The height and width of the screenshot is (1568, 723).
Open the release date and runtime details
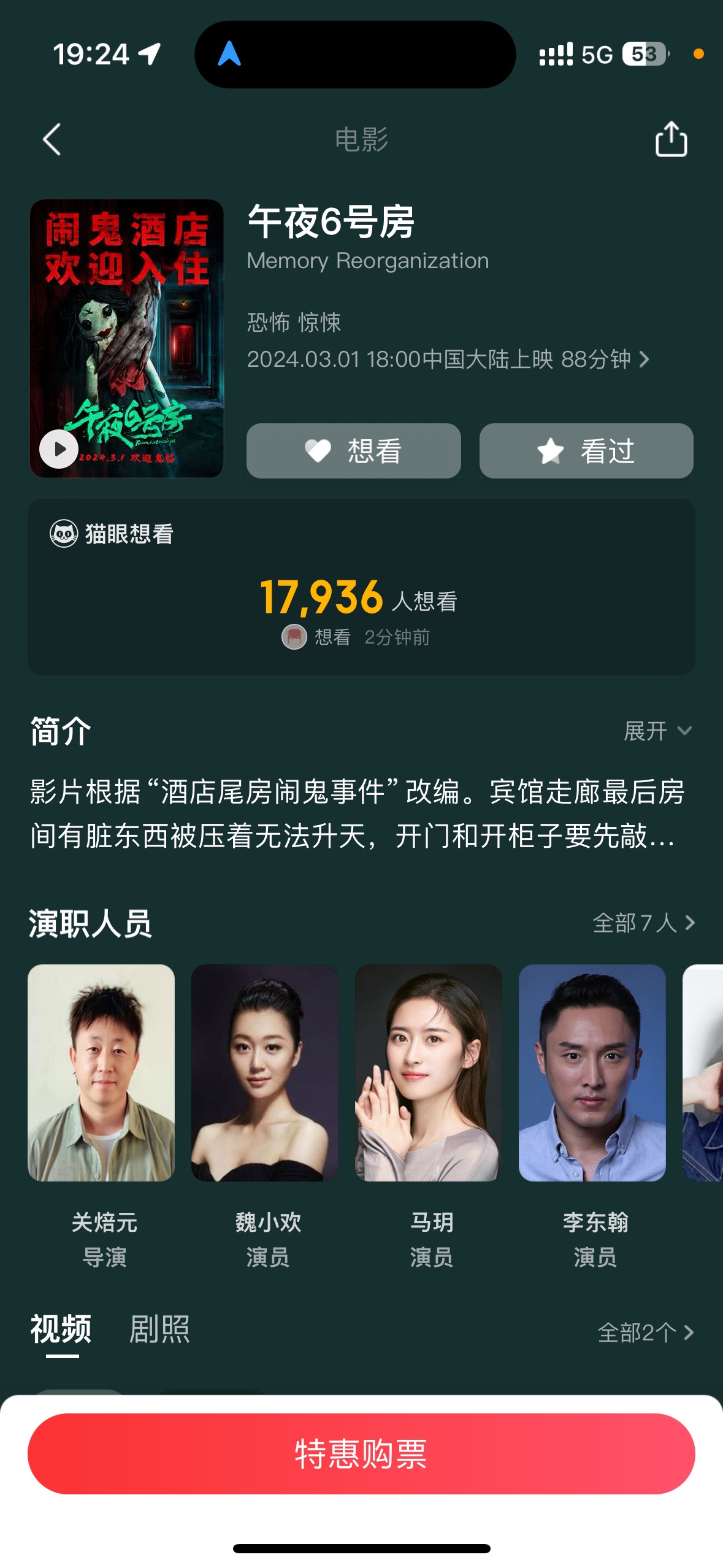pyautogui.click(x=448, y=359)
